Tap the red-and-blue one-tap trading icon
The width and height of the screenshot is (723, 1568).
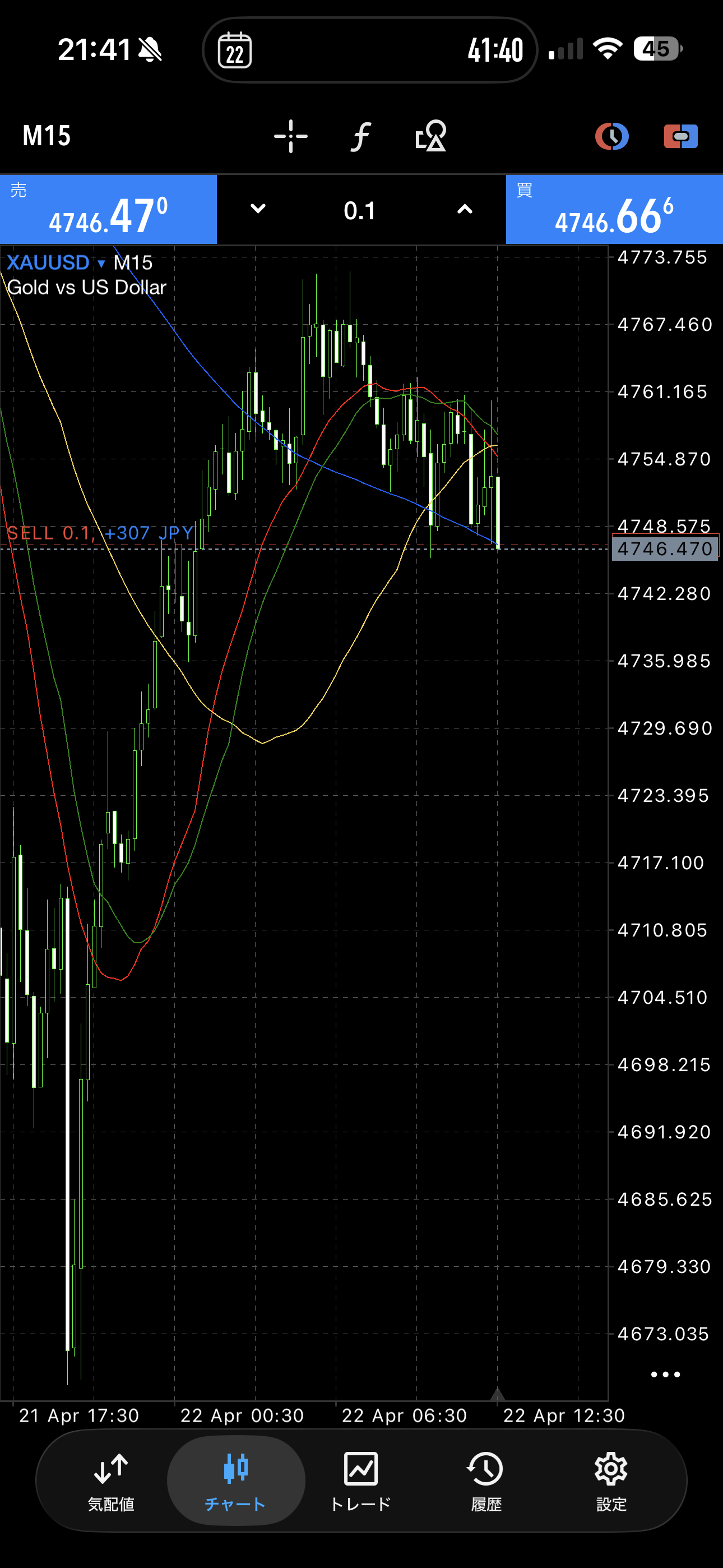click(x=680, y=136)
